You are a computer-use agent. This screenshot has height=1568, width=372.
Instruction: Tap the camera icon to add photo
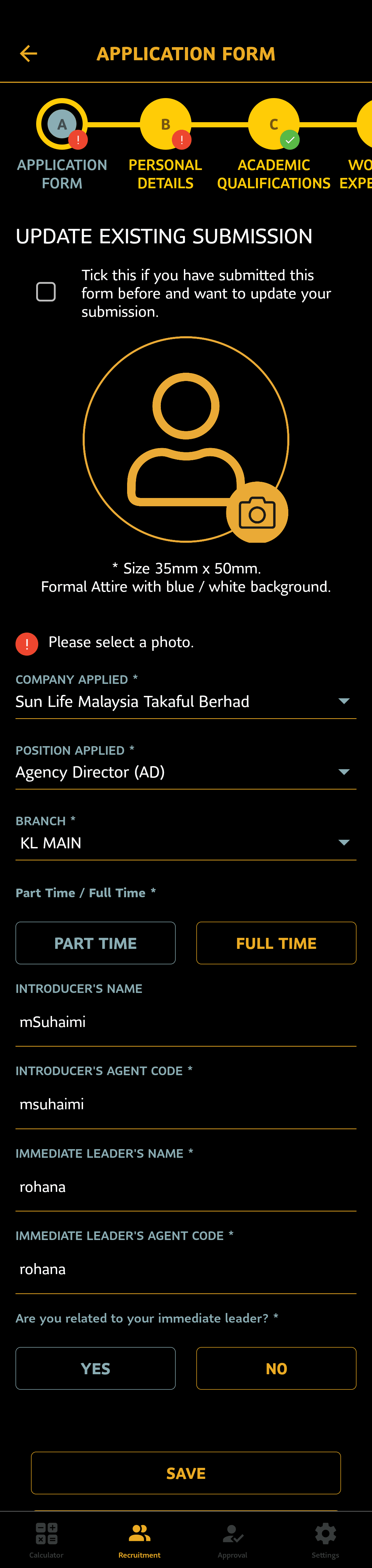tap(257, 513)
